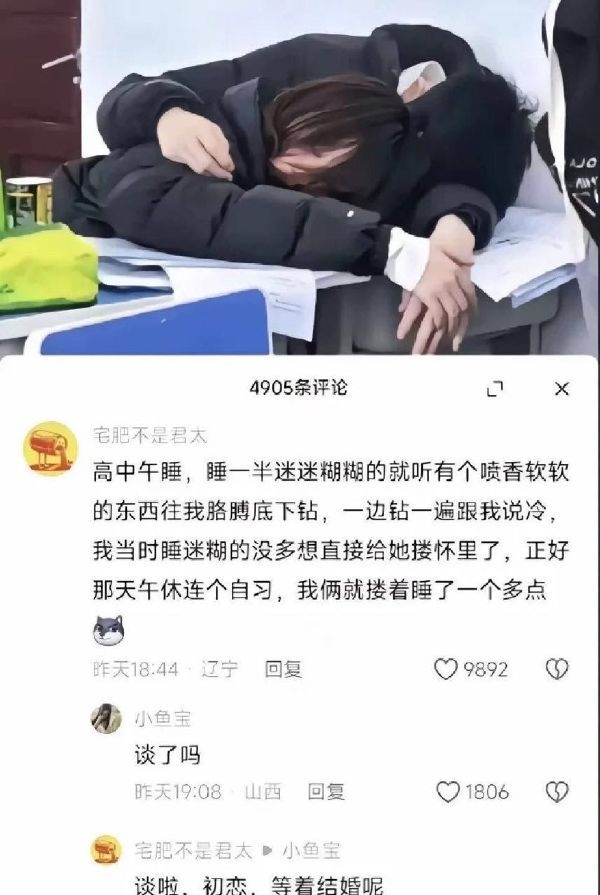Dislike 小鱼宝's comment 谈了吗
Viewport: 600px width, 895px height.
(557, 791)
